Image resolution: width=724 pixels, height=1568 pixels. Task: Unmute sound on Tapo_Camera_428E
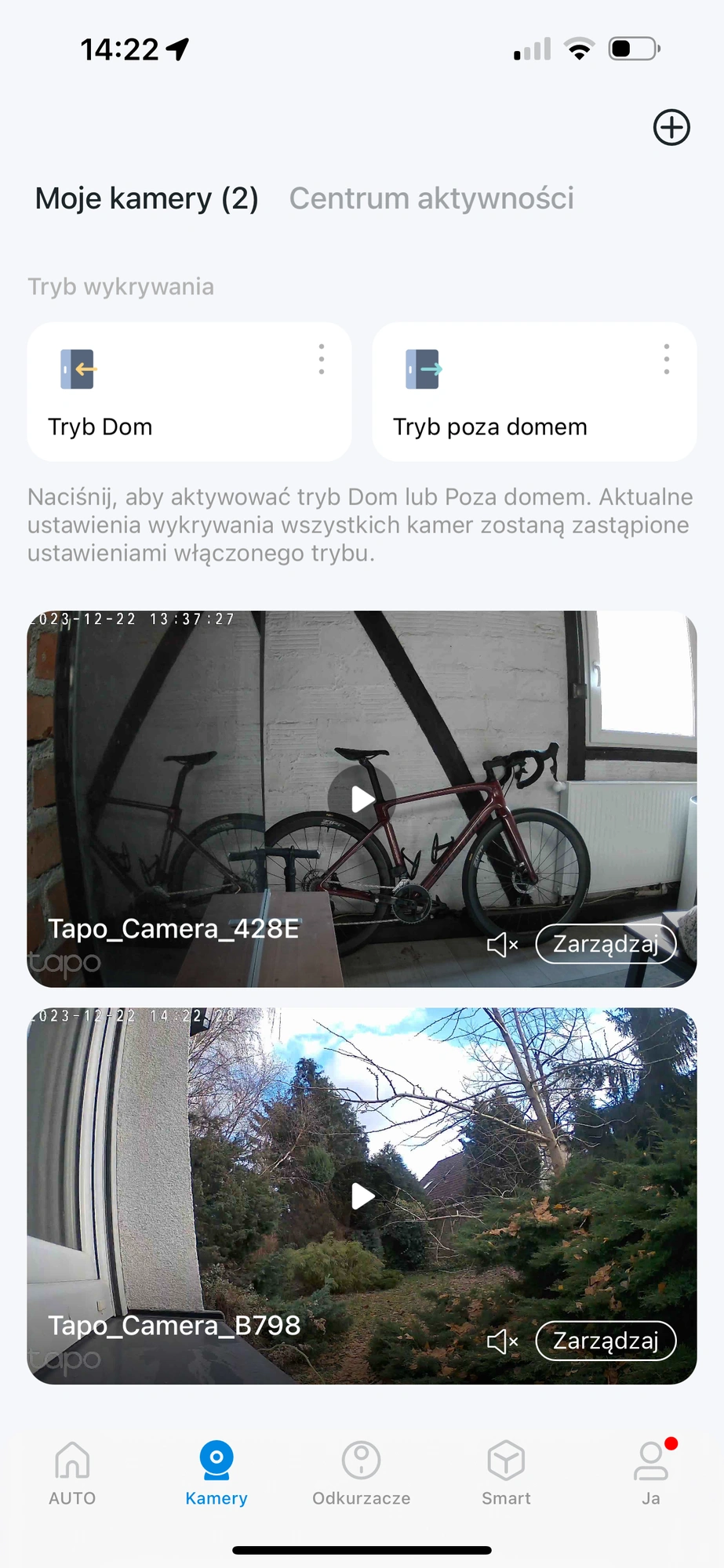click(502, 945)
